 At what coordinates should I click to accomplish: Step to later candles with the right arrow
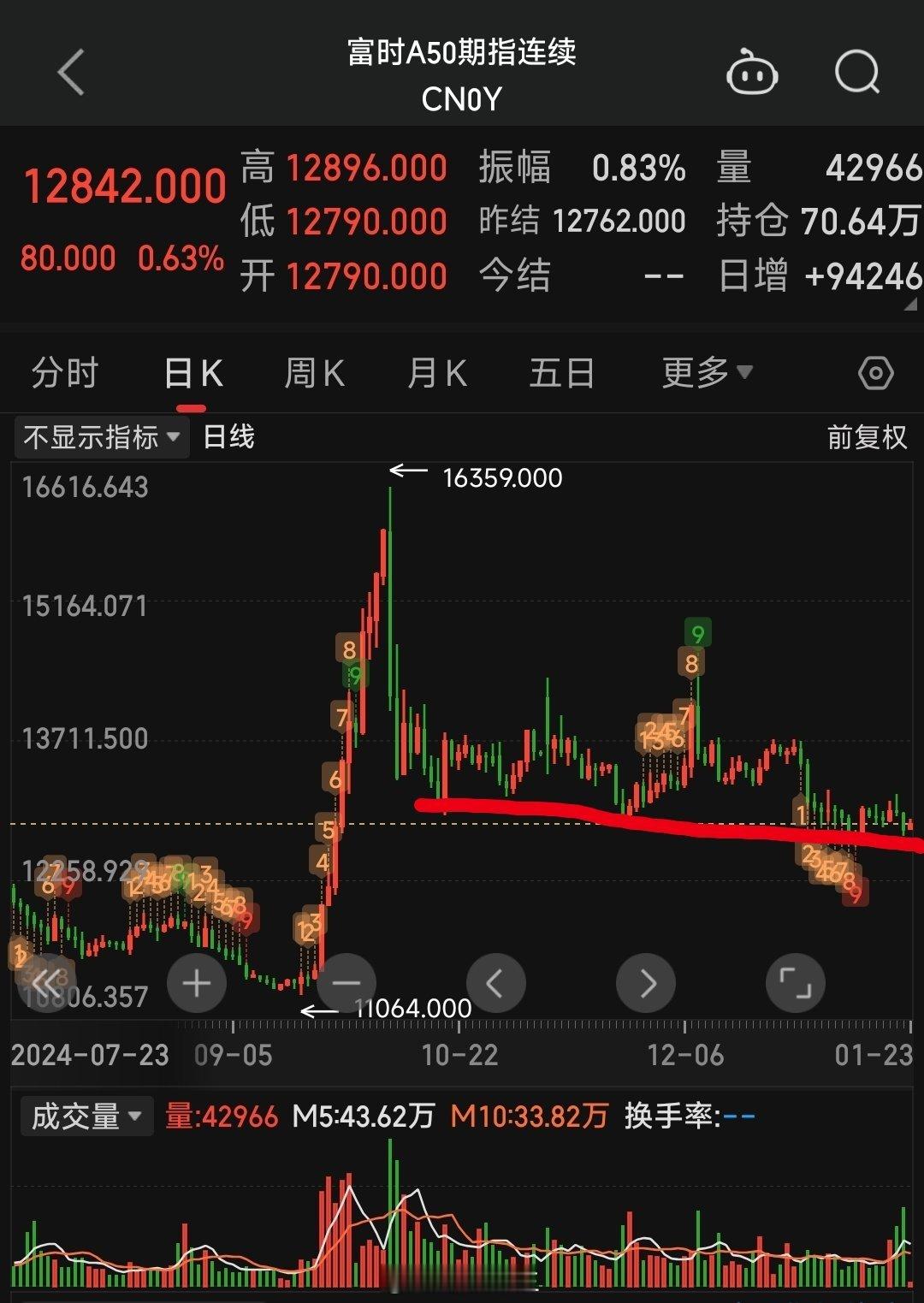[x=645, y=982]
